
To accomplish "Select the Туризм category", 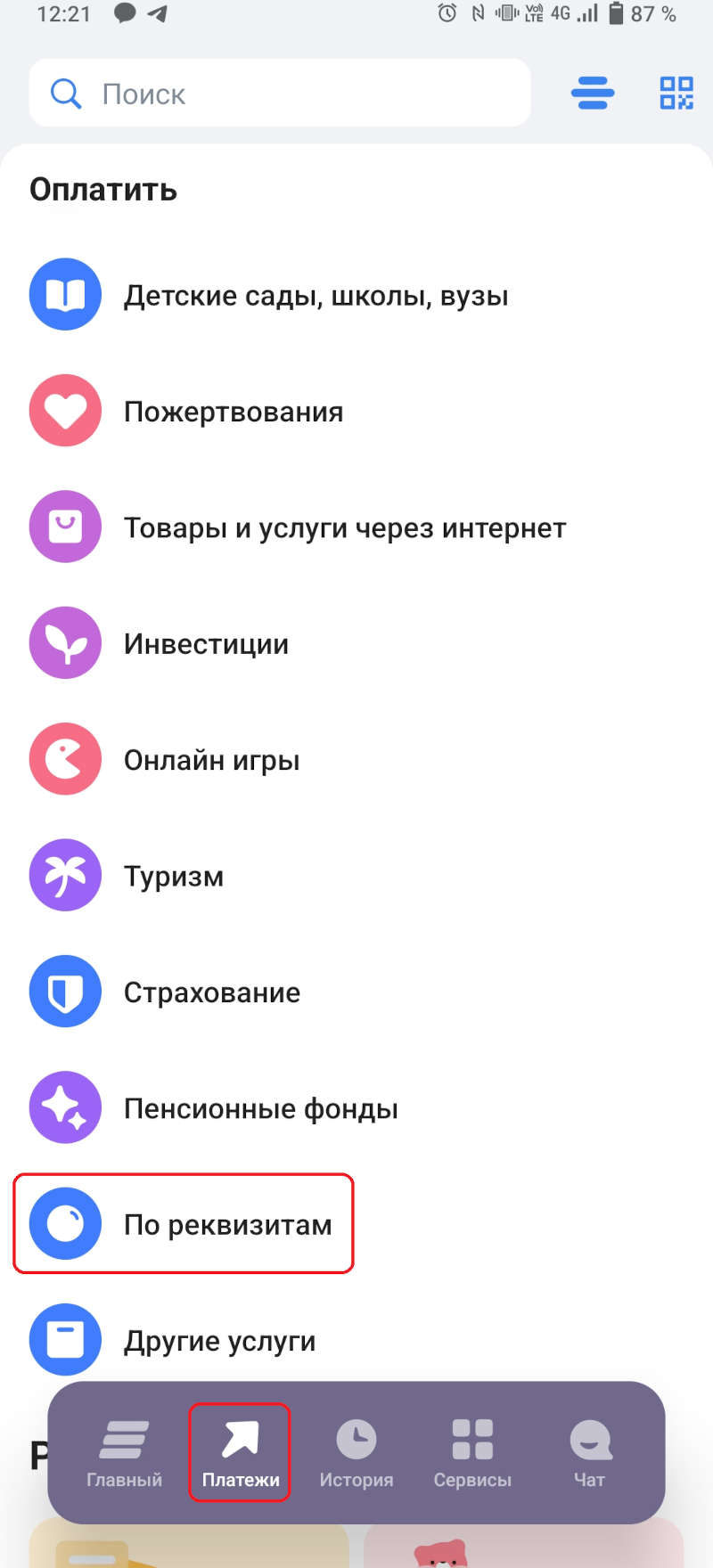I will [356, 875].
